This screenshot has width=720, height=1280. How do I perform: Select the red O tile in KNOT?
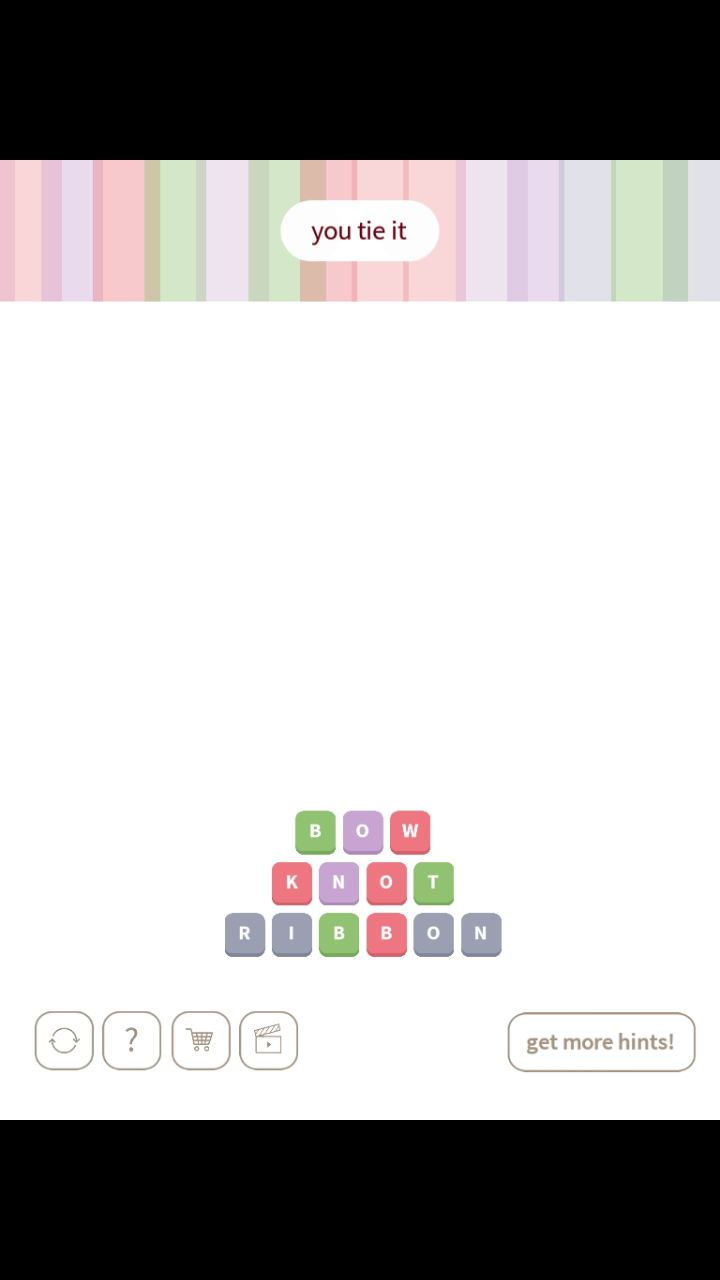386,883
